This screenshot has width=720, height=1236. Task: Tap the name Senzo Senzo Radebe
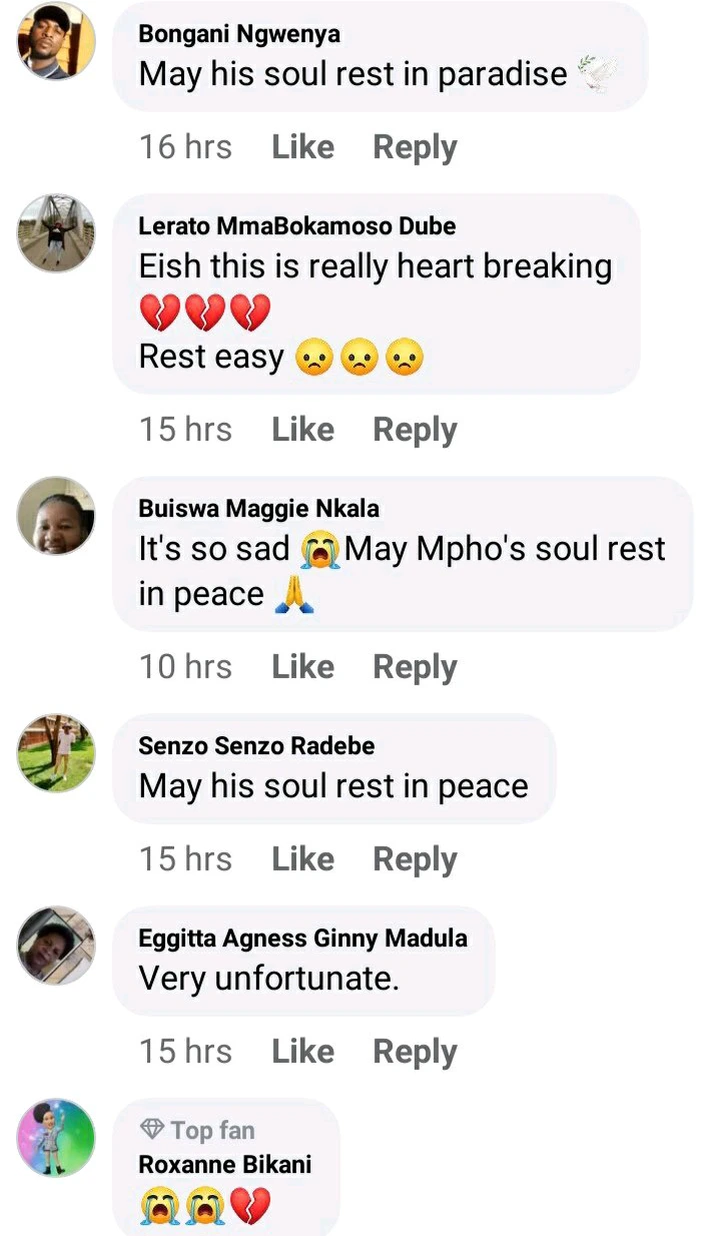click(x=257, y=745)
